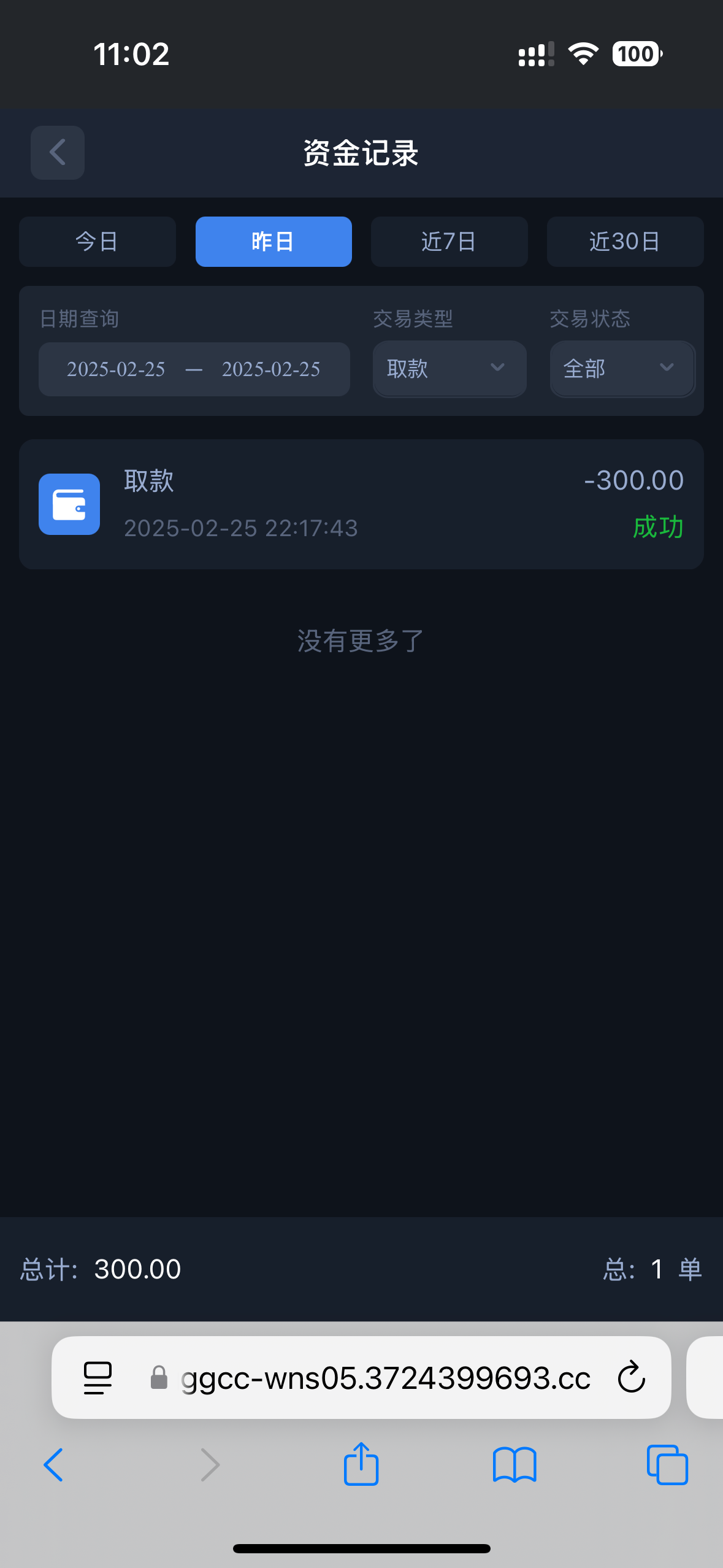The height and width of the screenshot is (1568, 723).
Task: Open Safari bookmarks
Action: 515,1465
